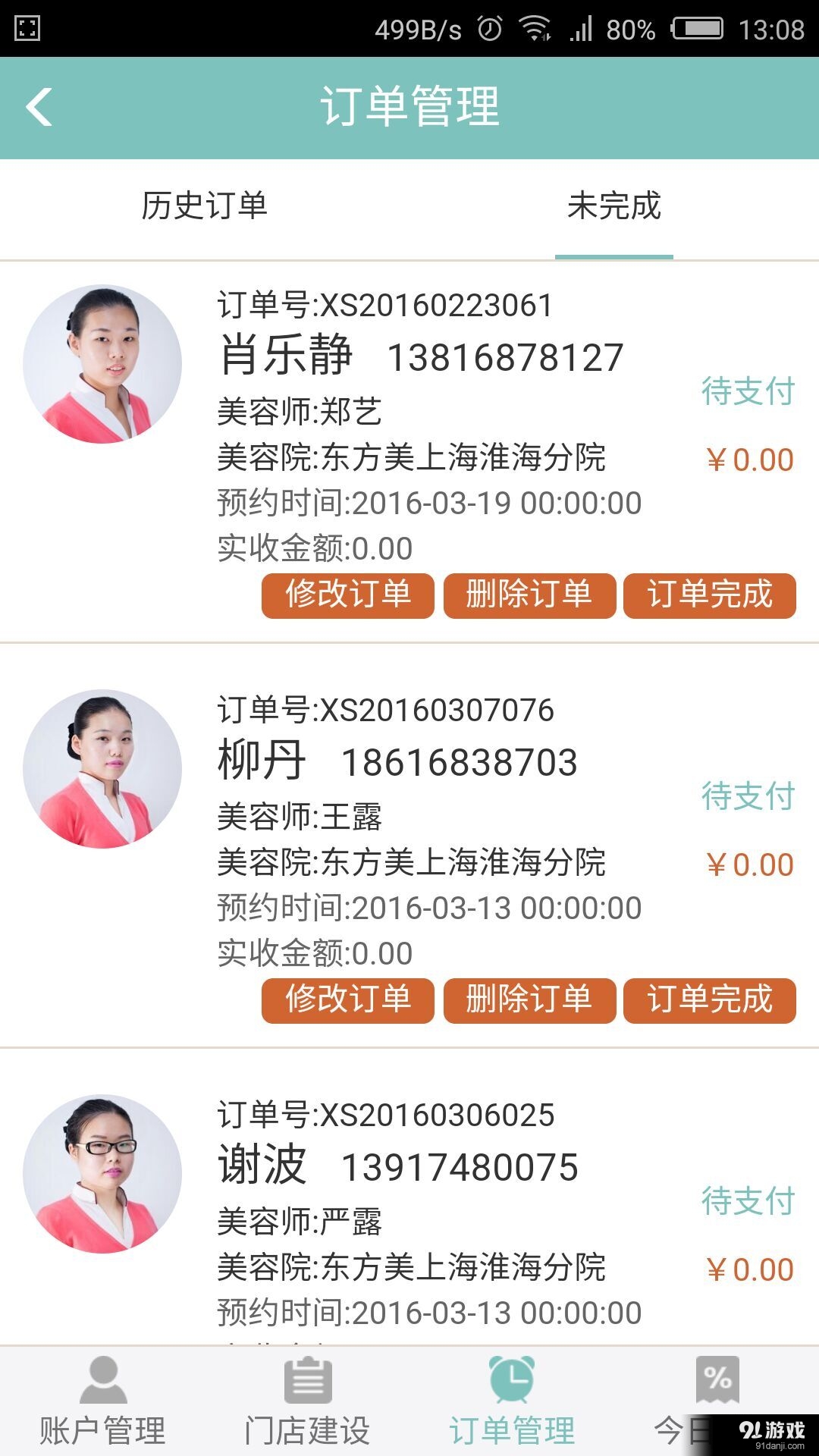Screen dimensions: 819x1456
Task: Tap the battery indicator in status bar
Action: [x=698, y=28]
